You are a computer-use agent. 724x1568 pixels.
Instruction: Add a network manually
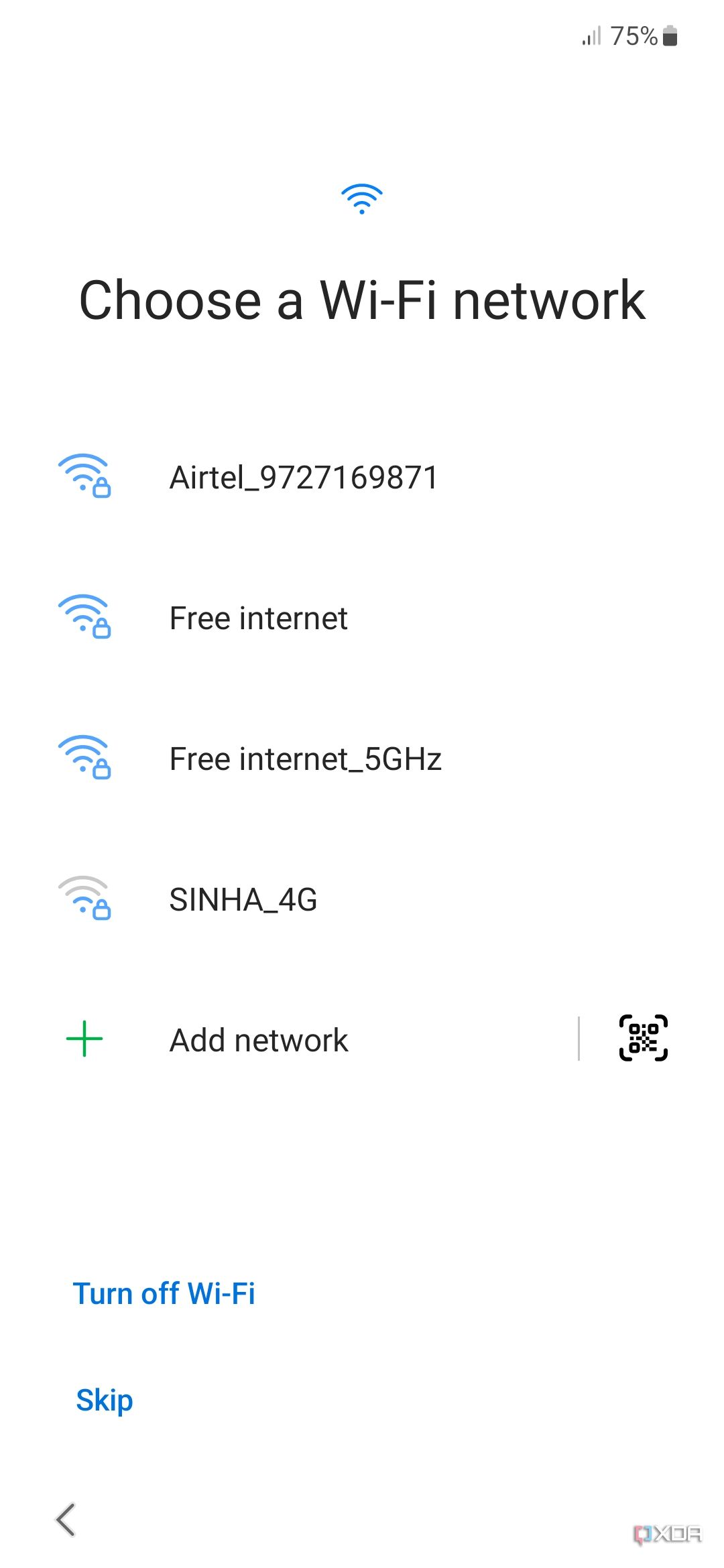(x=259, y=1041)
